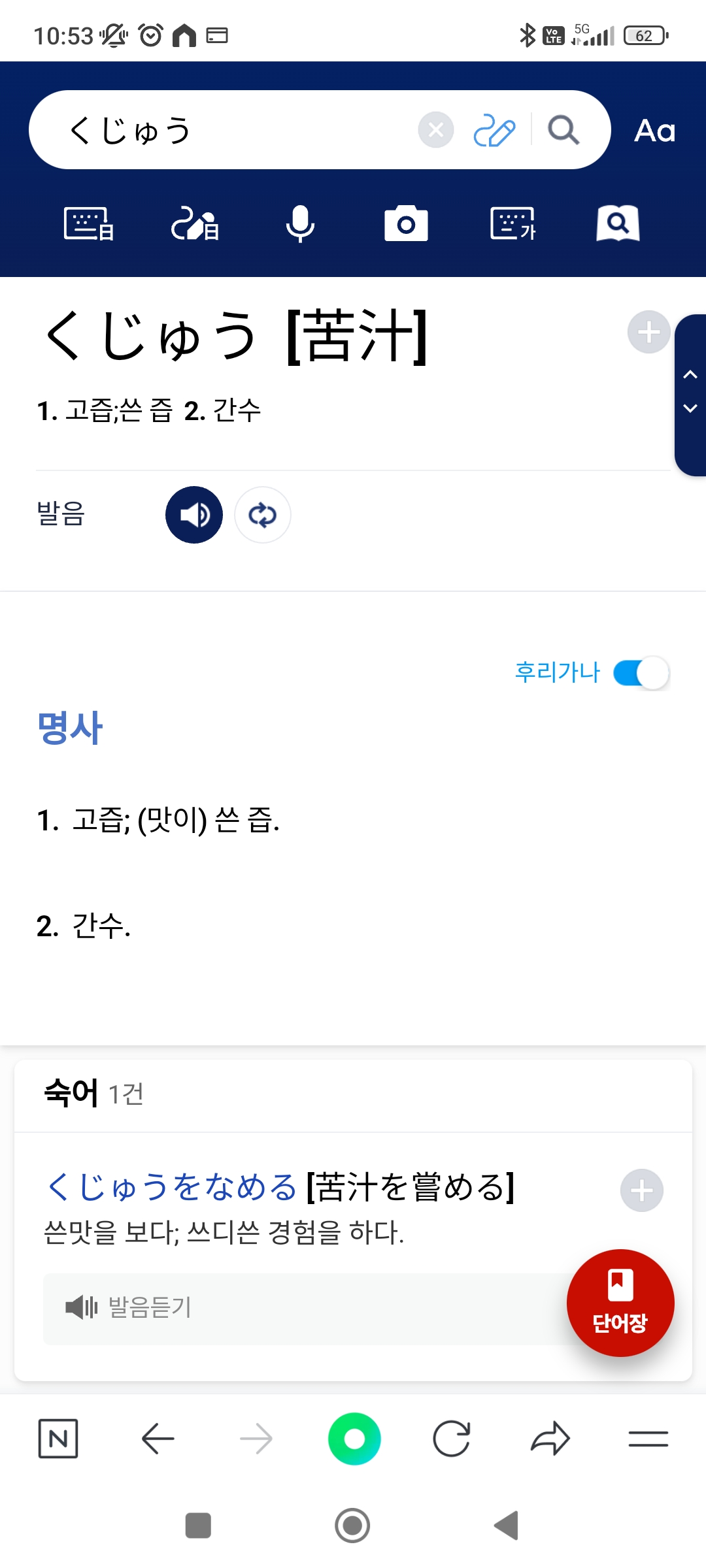
Task: Add くじゅう to word list
Action: [648, 332]
